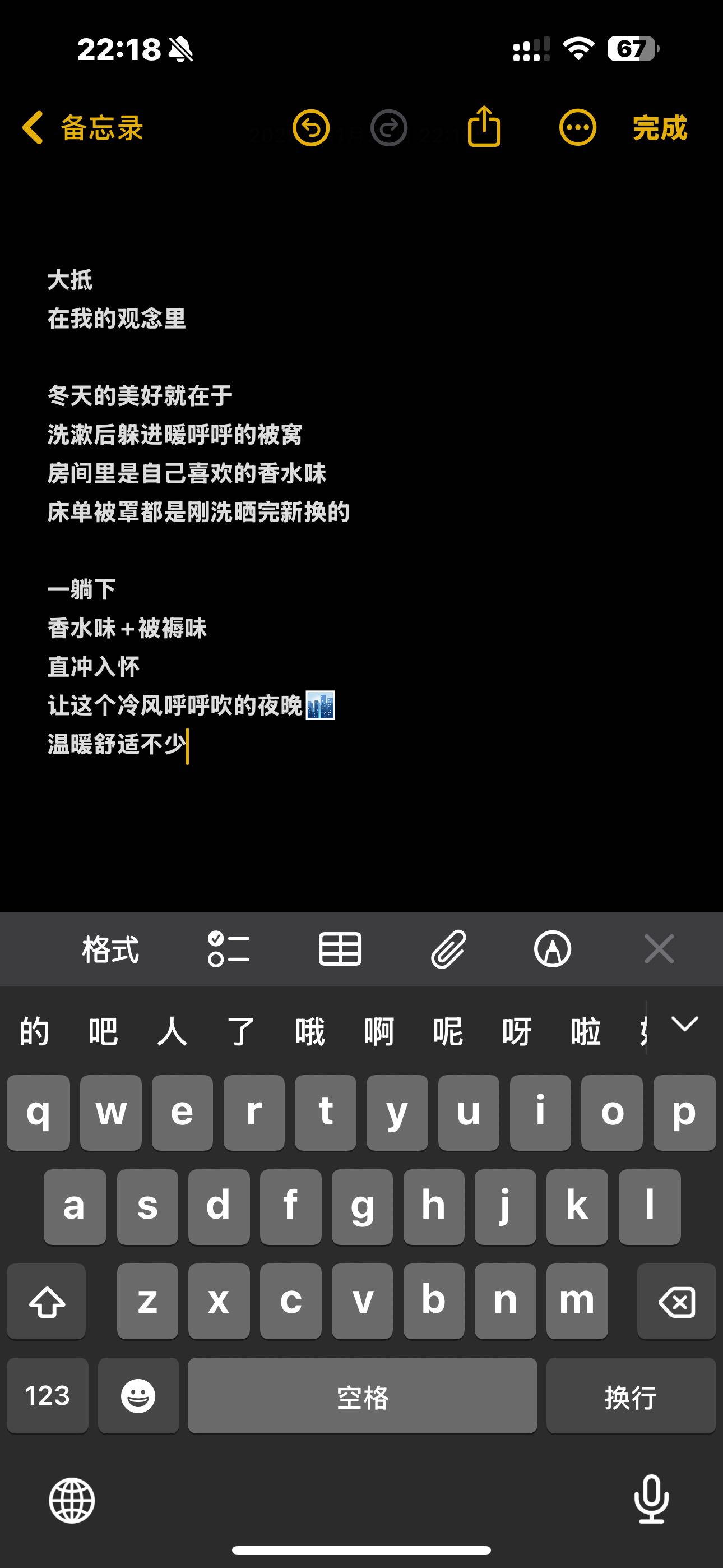This screenshot has width=723, height=1568.
Task: Expand the candidate word list
Action: coord(685,1024)
